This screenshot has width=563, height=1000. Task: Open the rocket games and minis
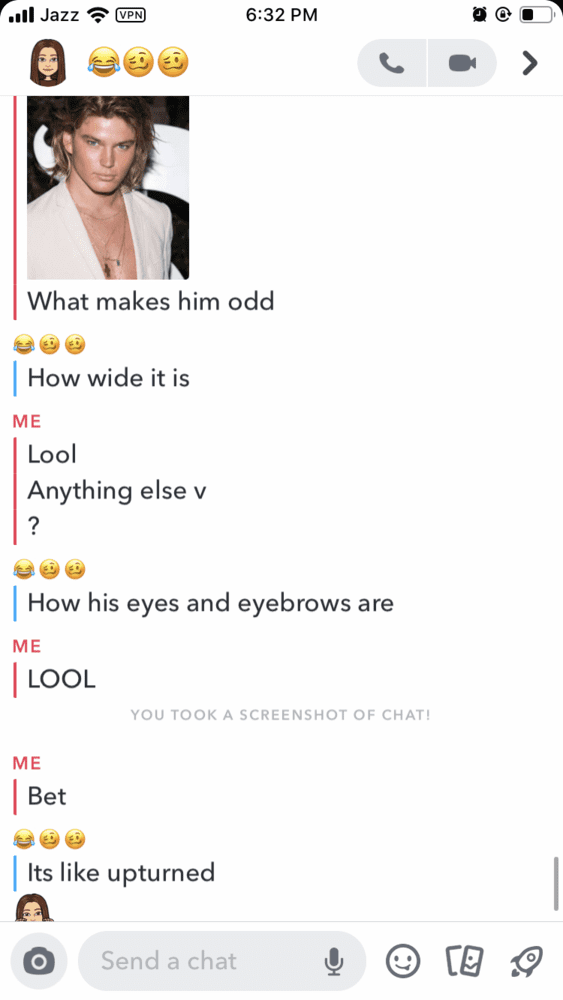coord(526,961)
